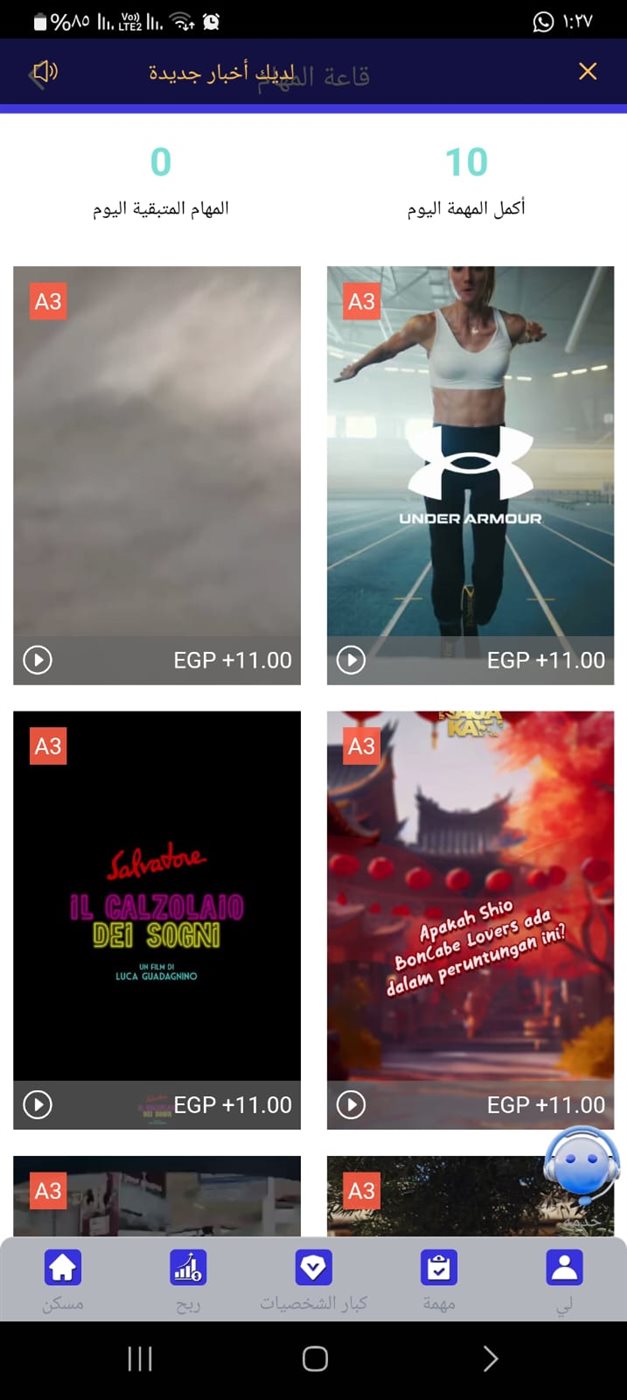Tap the system home button
627x1400 pixels.
pyautogui.click(x=315, y=1358)
